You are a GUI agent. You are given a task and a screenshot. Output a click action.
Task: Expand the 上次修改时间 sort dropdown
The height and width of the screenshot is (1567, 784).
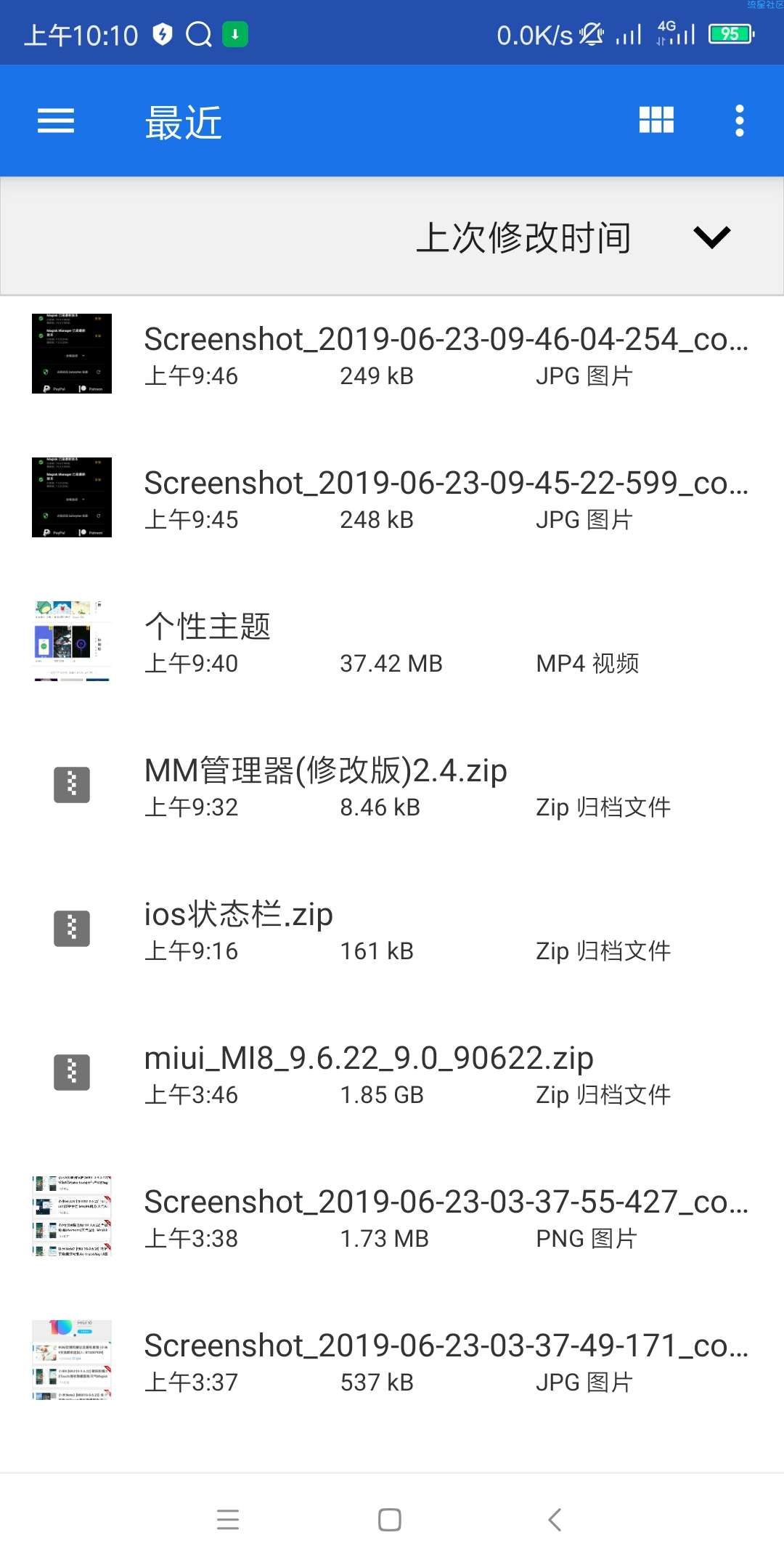[573, 237]
